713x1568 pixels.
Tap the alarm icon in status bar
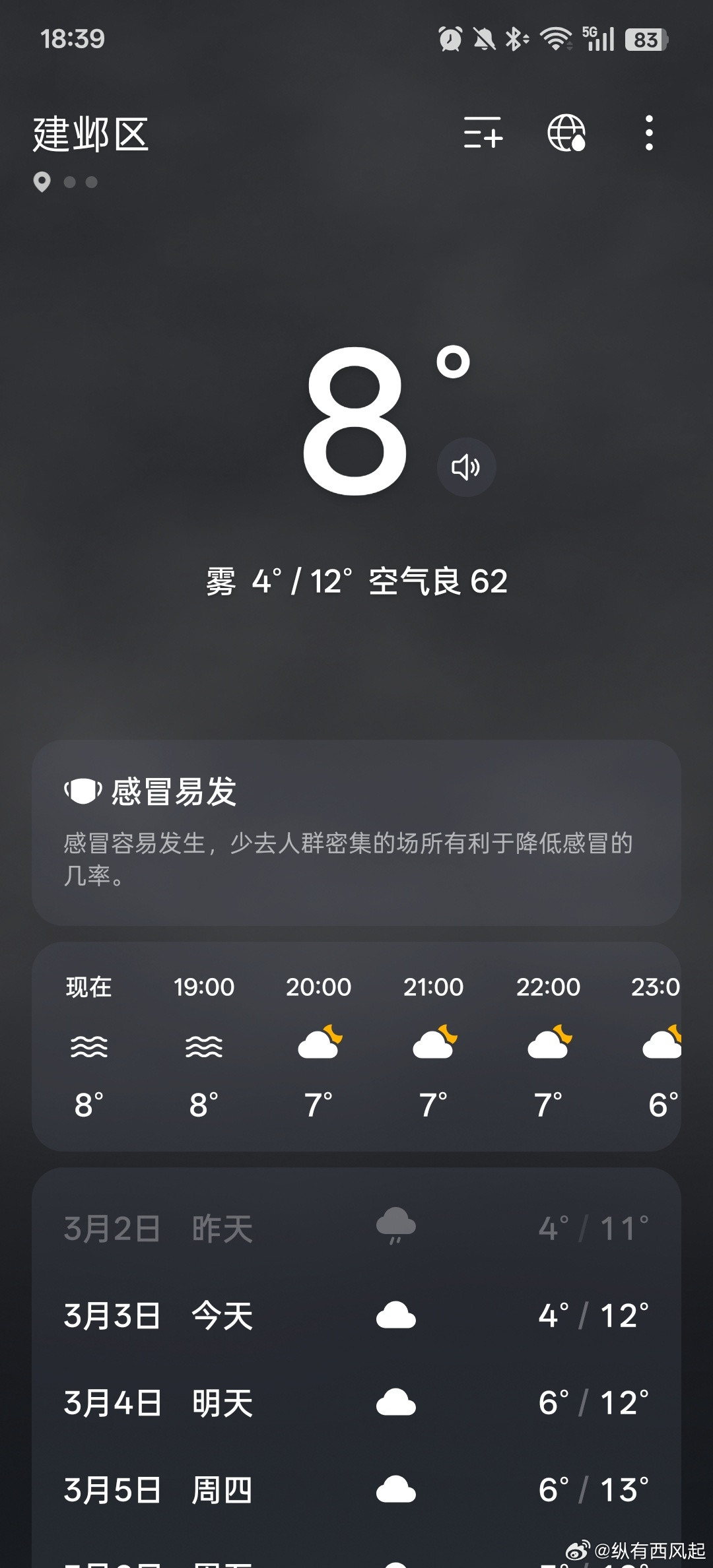pyautogui.click(x=448, y=39)
